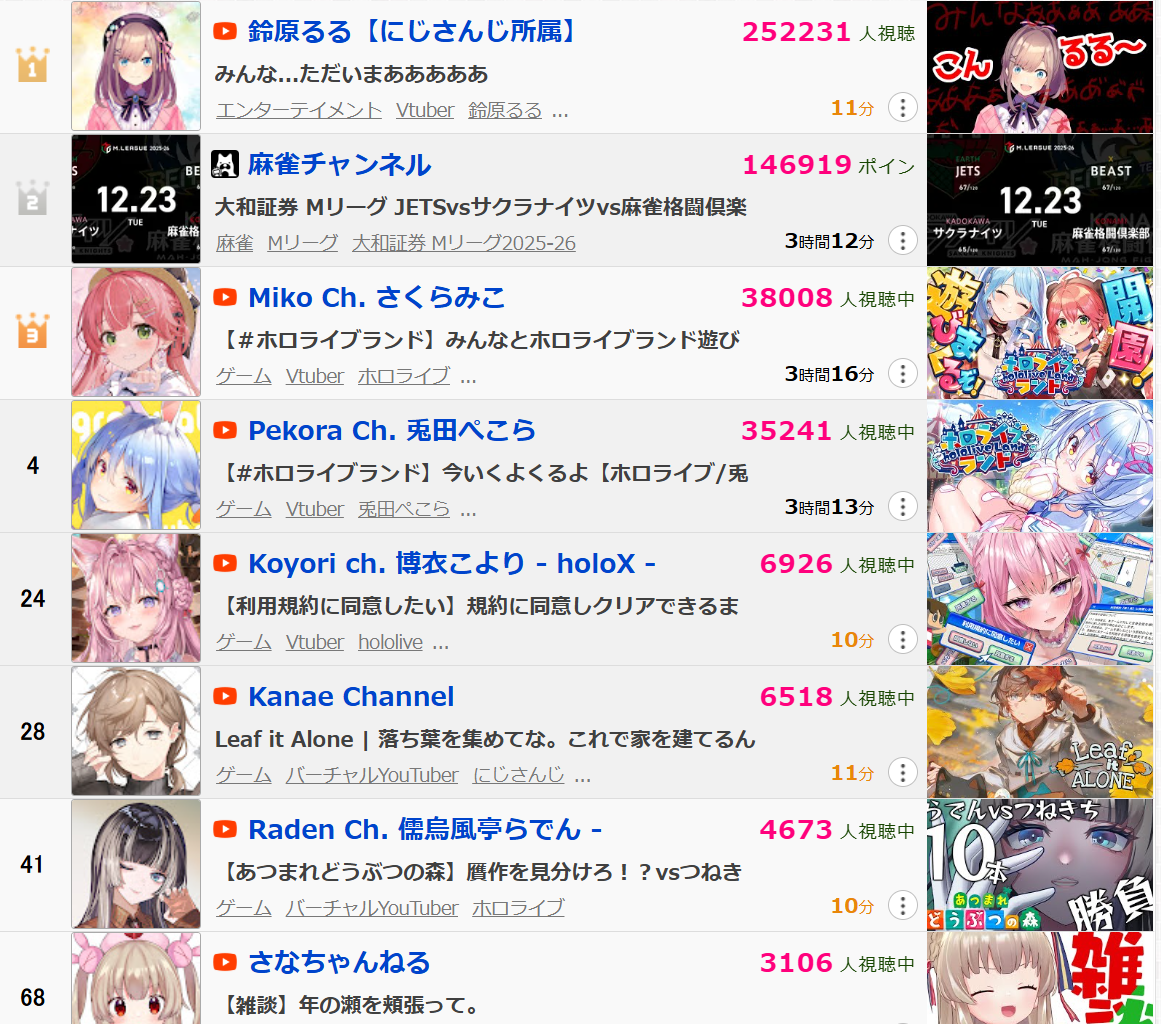Select the エンターテイメント tag on 鈴原るる row

click(x=299, y=110)
